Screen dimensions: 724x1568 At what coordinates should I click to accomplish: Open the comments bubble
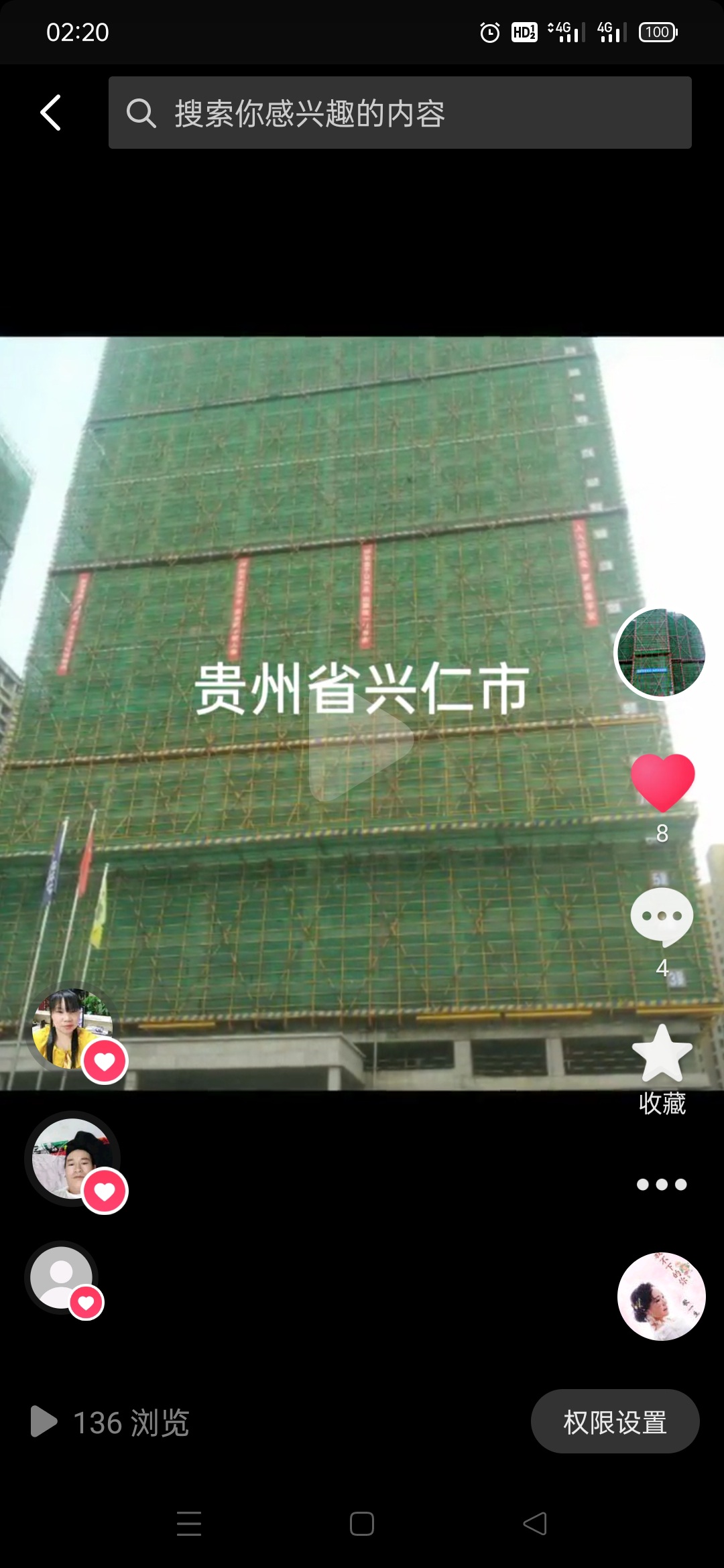tap(662, 916)
